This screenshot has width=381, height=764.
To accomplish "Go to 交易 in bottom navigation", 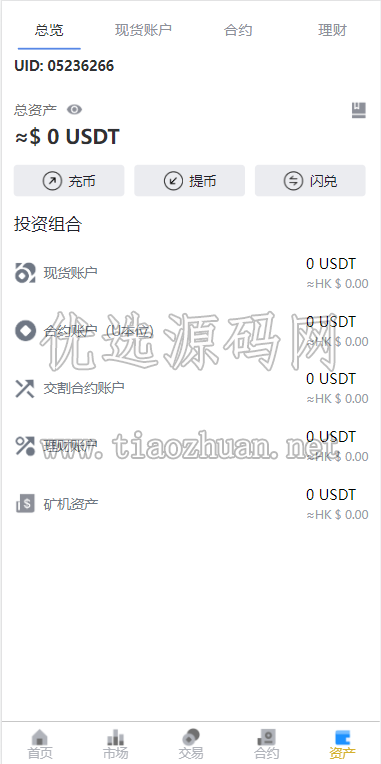I will point(190,744).
